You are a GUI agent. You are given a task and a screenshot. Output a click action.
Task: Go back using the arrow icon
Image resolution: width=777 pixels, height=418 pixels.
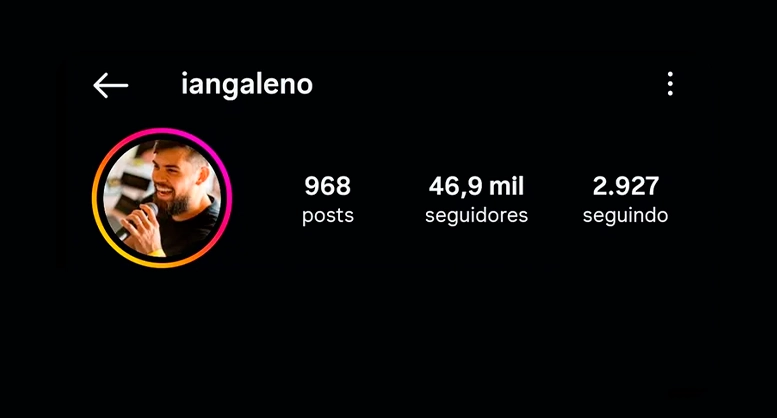click(111, 85)
